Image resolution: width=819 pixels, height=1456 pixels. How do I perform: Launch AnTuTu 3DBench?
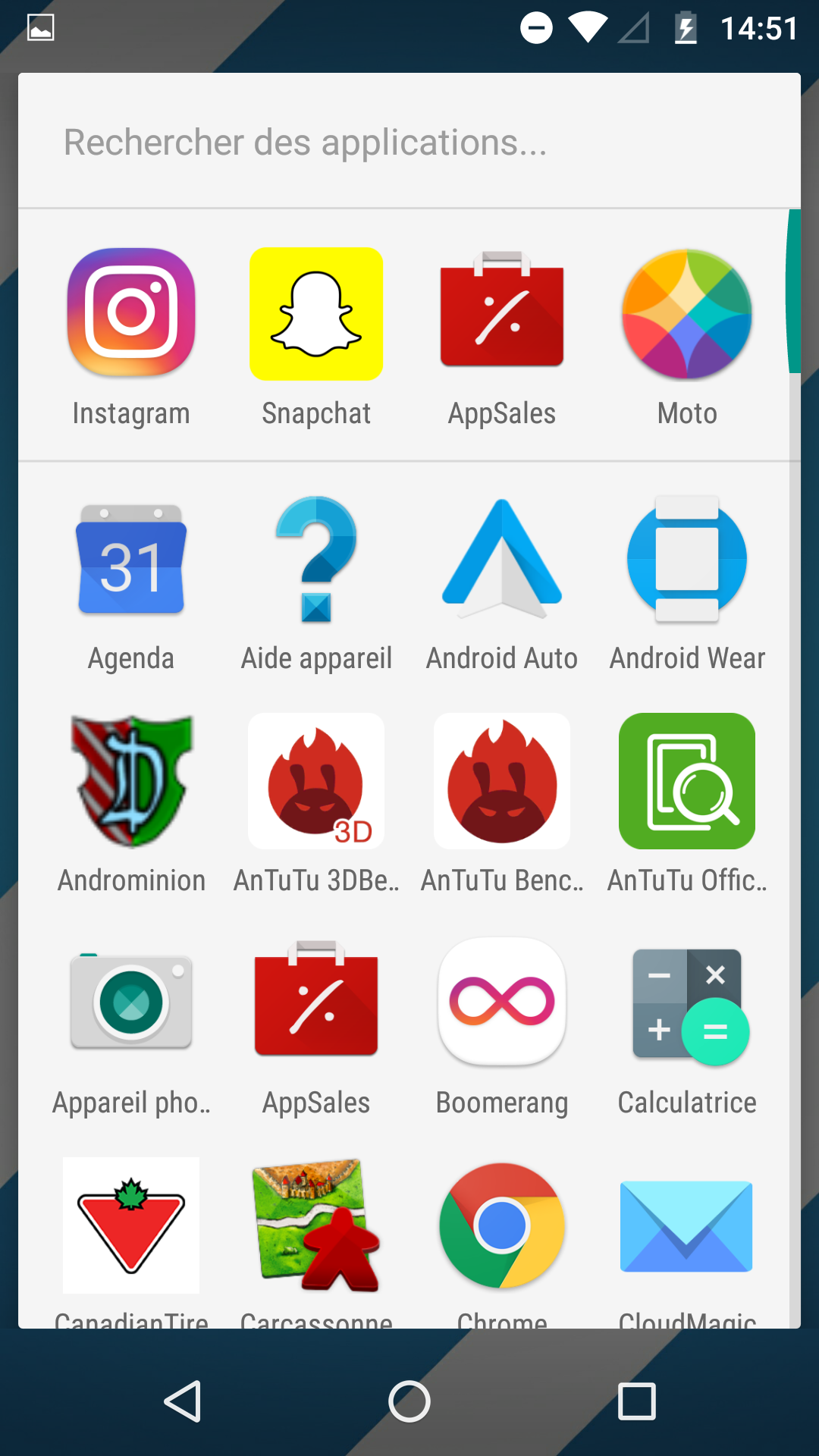coord(316,781)
